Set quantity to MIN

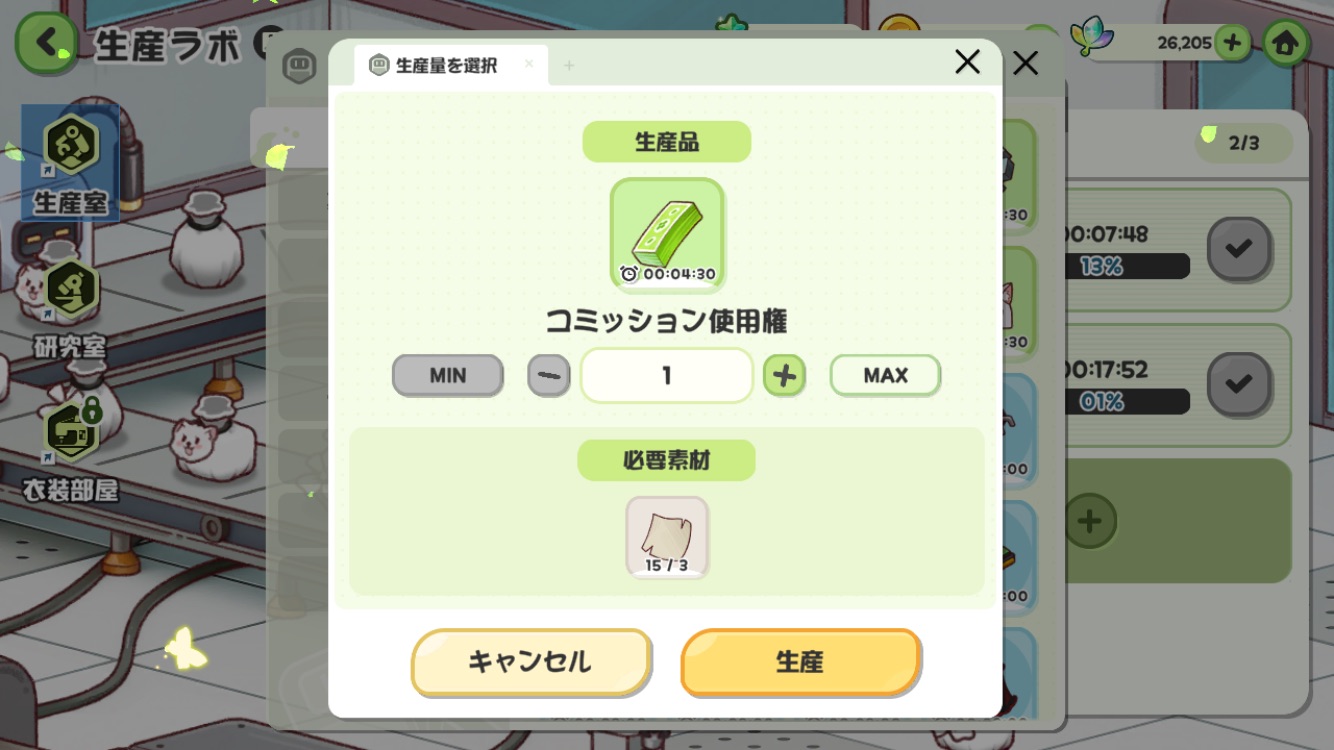coord(447,375)
